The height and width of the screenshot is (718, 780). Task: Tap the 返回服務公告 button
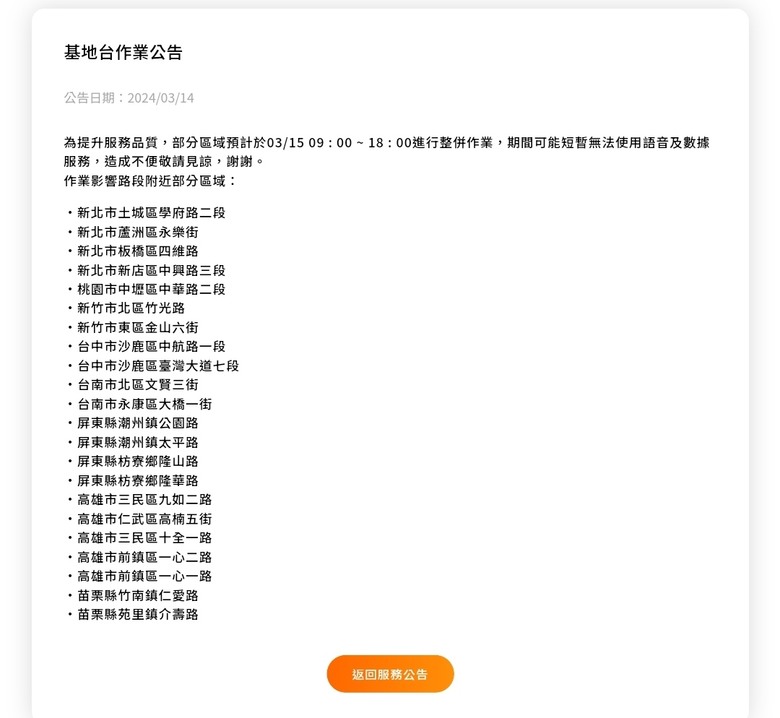coord(390,674)
